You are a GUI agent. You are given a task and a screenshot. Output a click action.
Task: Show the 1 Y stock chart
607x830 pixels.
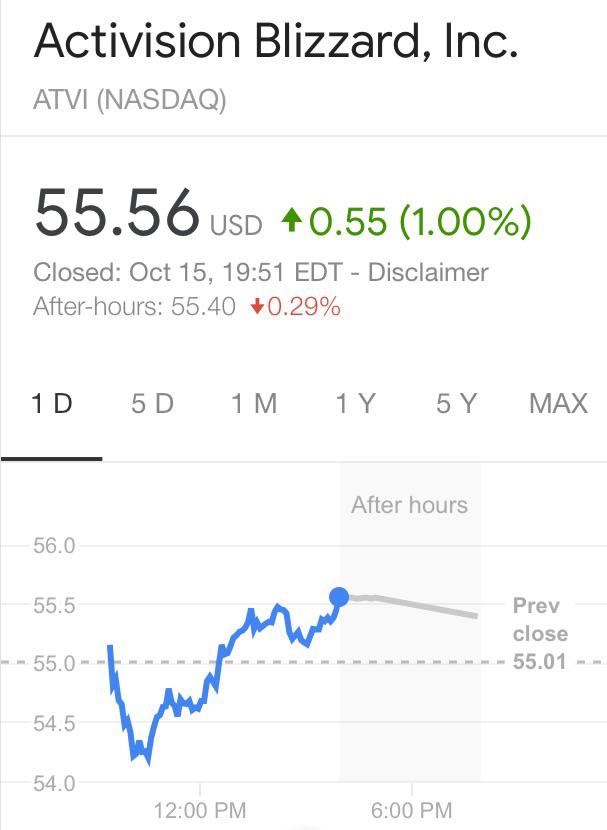[x=355, y=404]
